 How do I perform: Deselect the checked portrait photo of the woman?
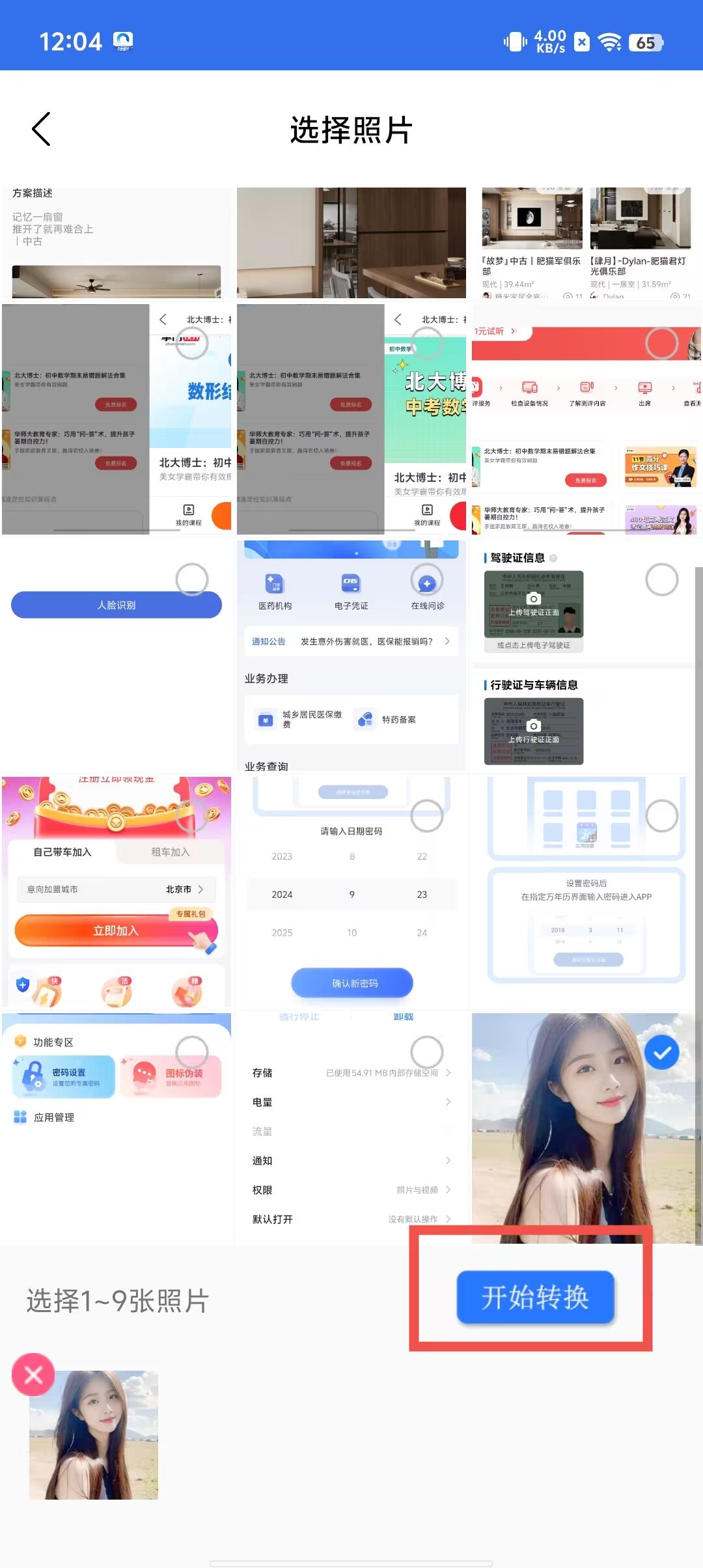[661, 1052]
